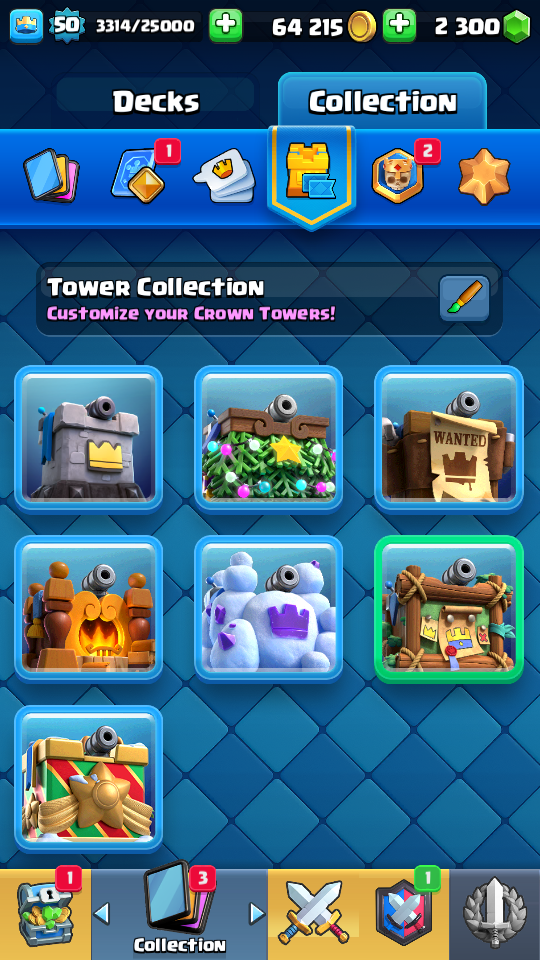This screenshot has height=960, width=540.
Task: Open the emotes collection tab
Action: (x=225, y=176)
